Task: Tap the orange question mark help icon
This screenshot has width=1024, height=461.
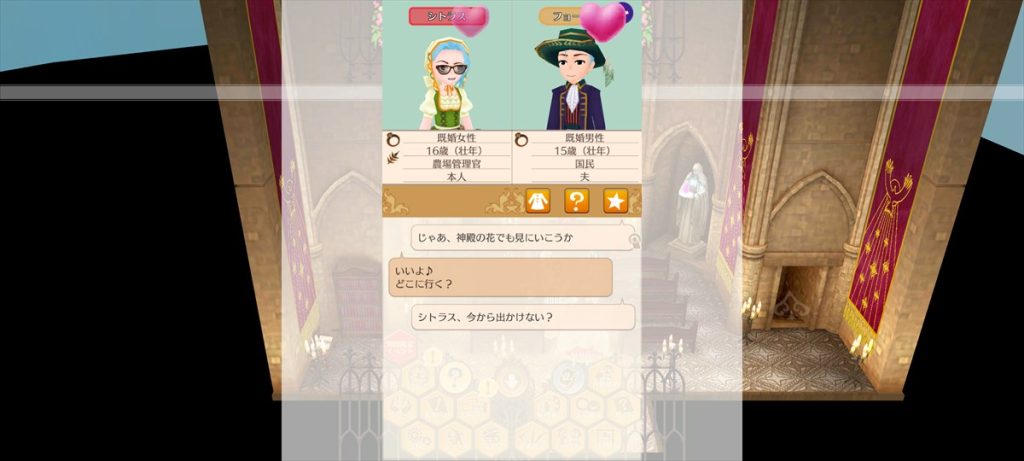Action: [576, 201]
